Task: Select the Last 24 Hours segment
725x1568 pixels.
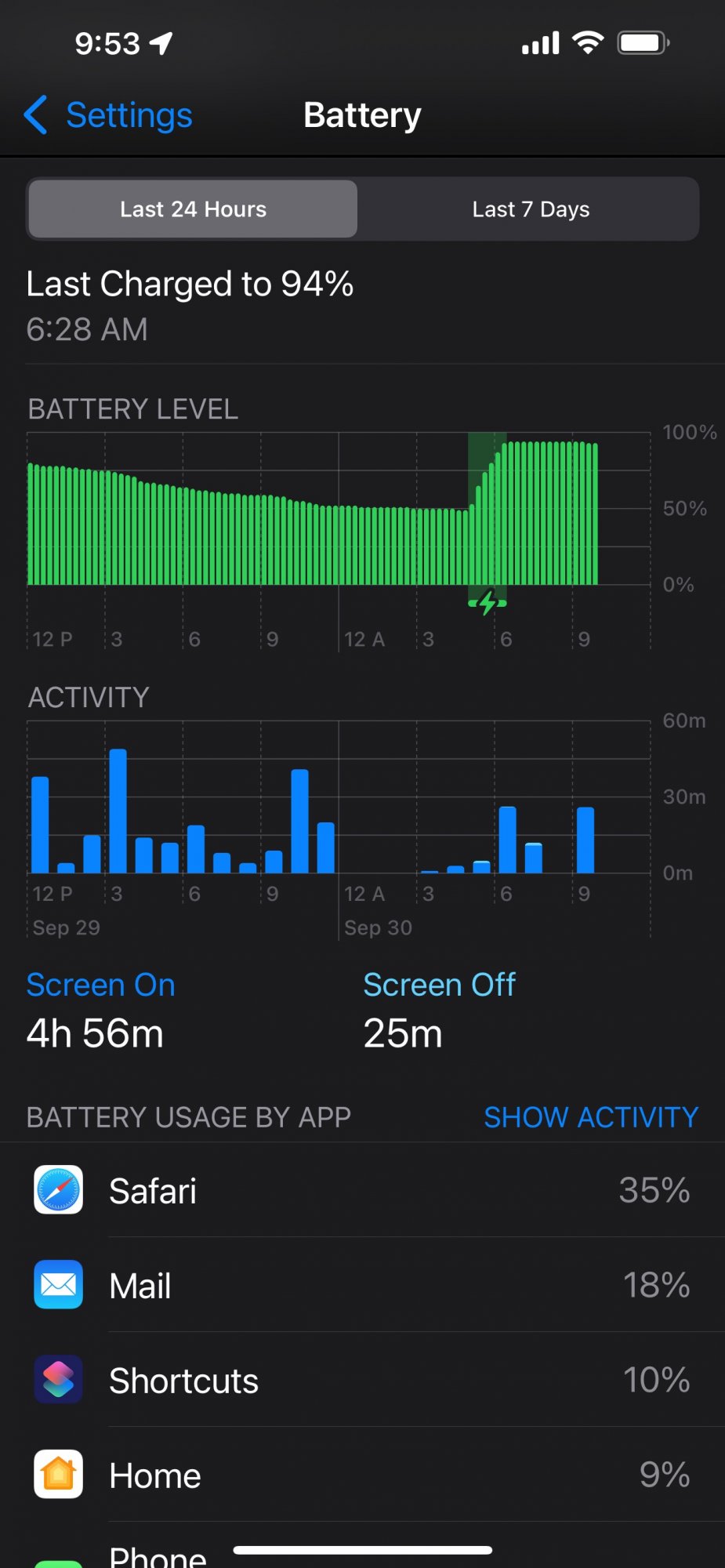Action: (x=193, y=209)
